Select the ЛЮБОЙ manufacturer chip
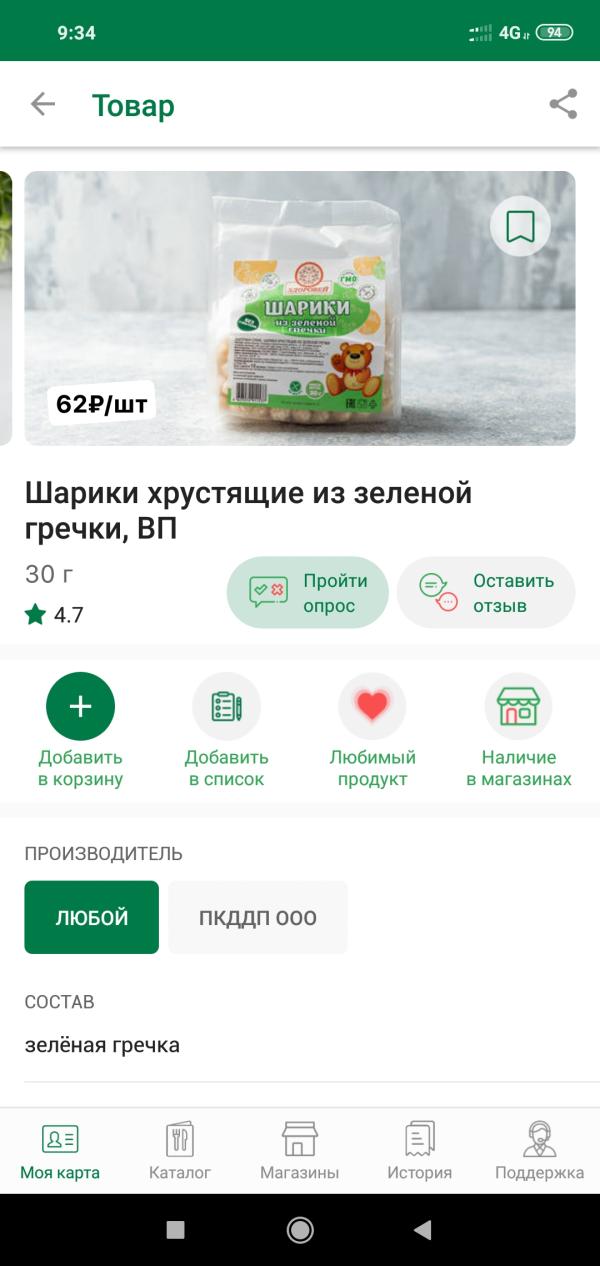This screenshot has height=1266, width=600. tap(92, 917)
